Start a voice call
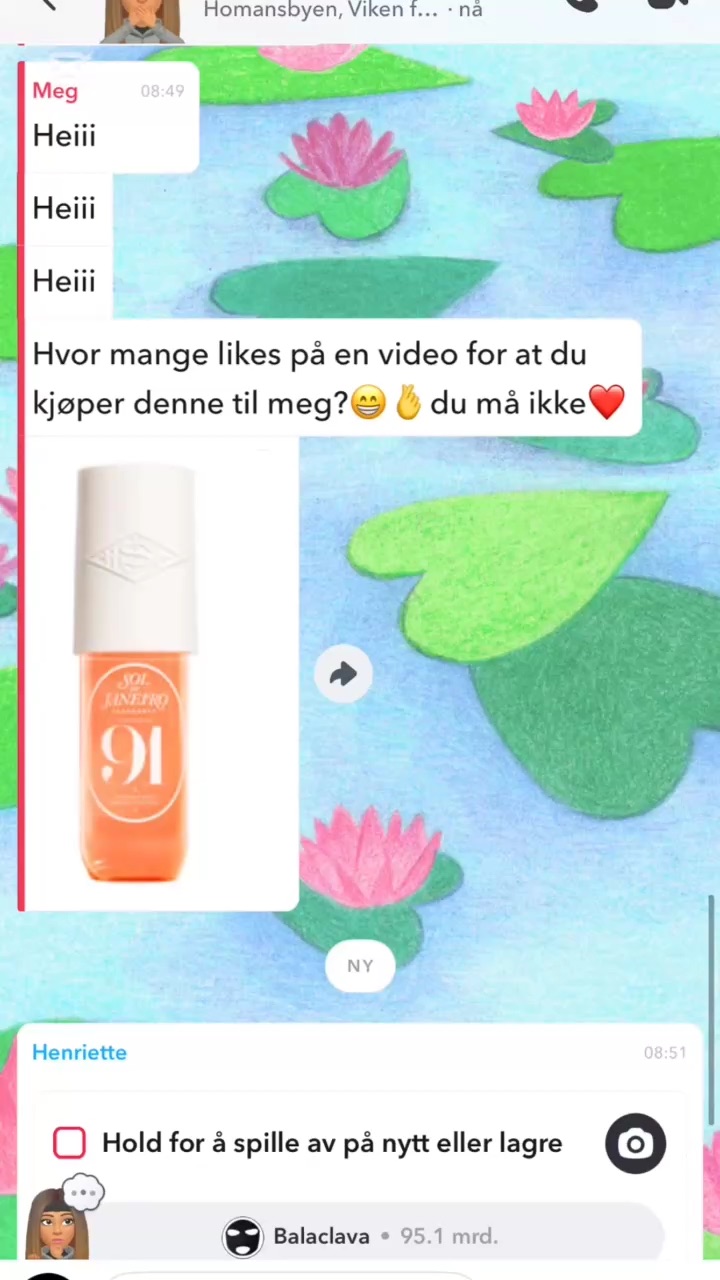The image size is (720, 1280). tap(582, 5)
